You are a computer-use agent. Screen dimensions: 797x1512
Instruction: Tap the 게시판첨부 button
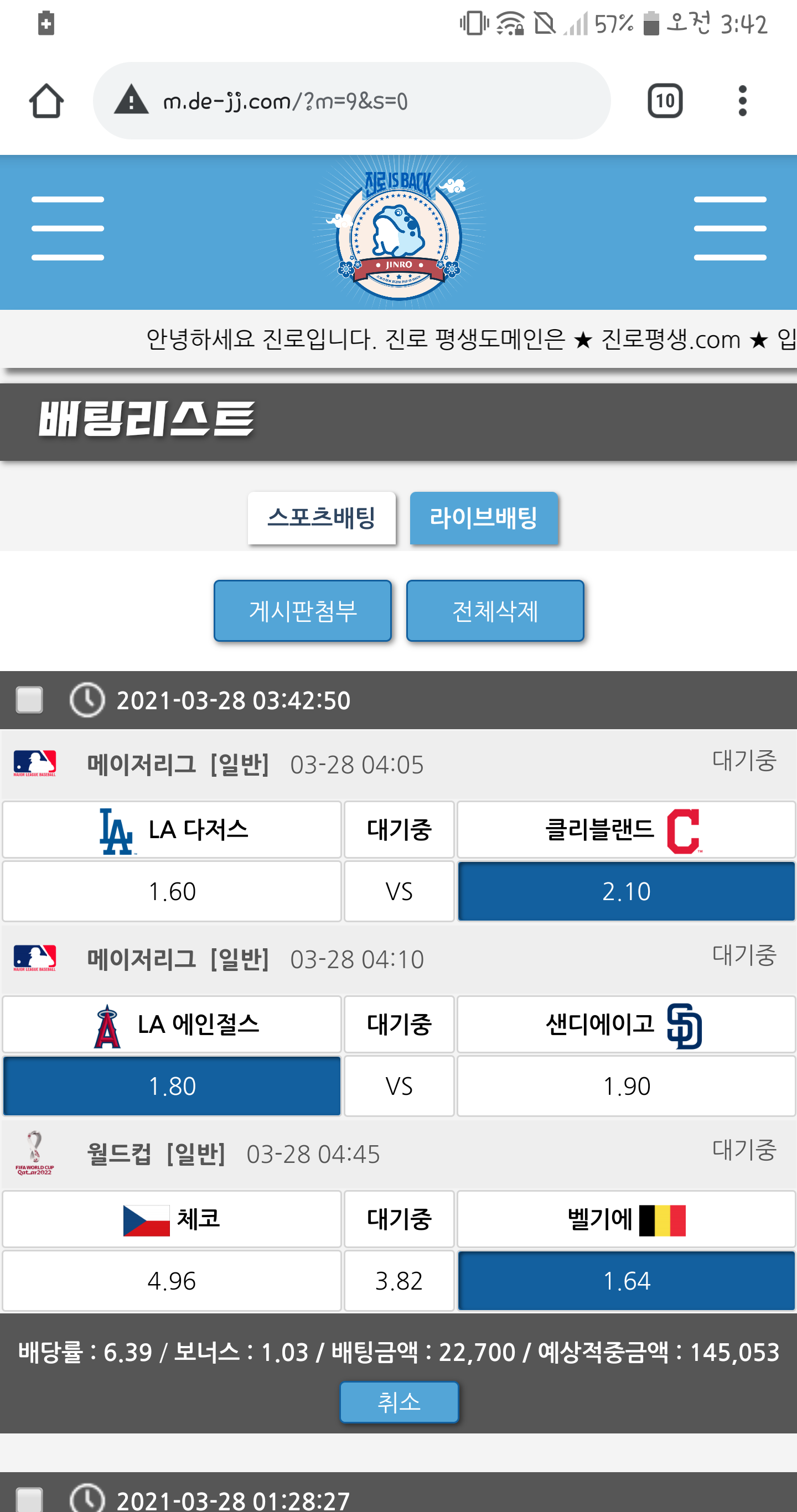point(302,610)
